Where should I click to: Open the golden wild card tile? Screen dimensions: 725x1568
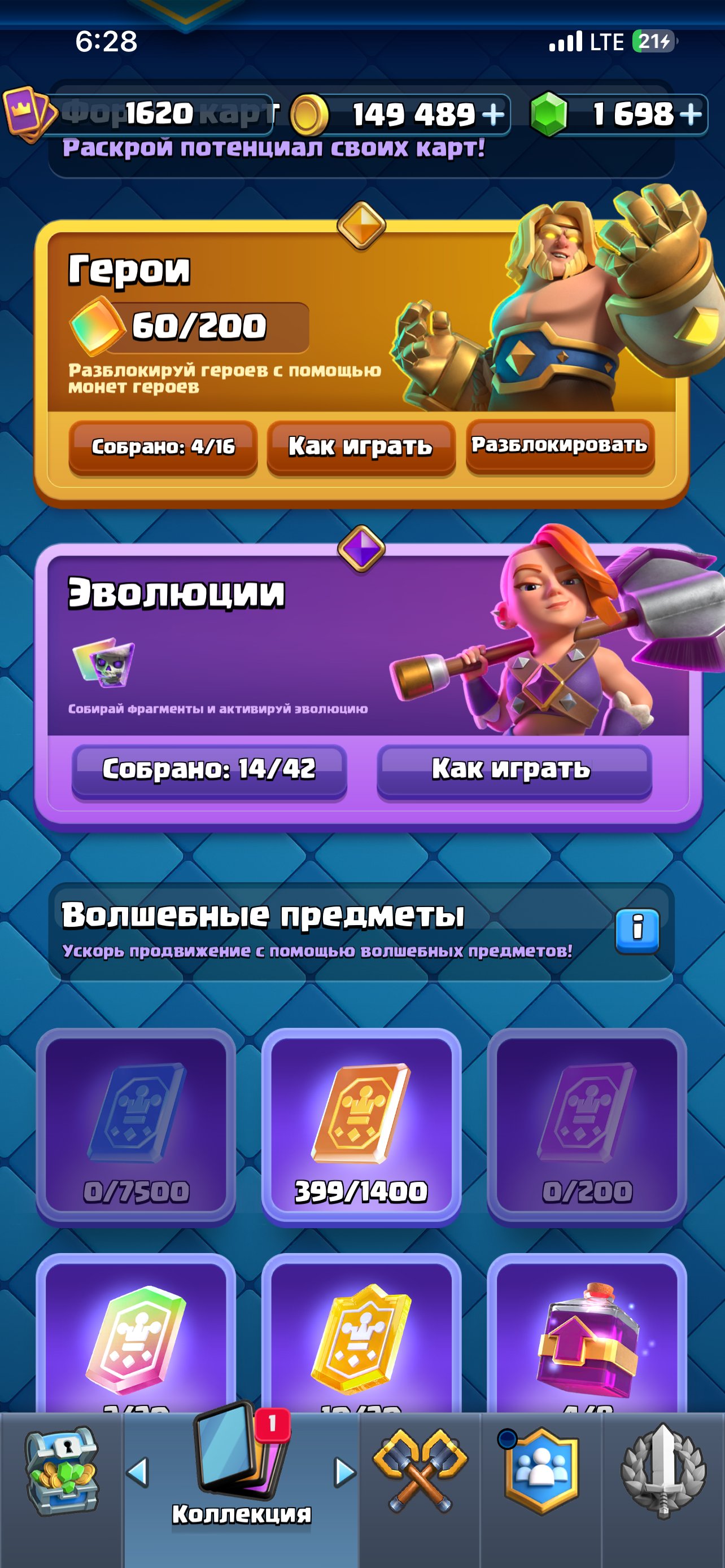[x=361, y=1333]
